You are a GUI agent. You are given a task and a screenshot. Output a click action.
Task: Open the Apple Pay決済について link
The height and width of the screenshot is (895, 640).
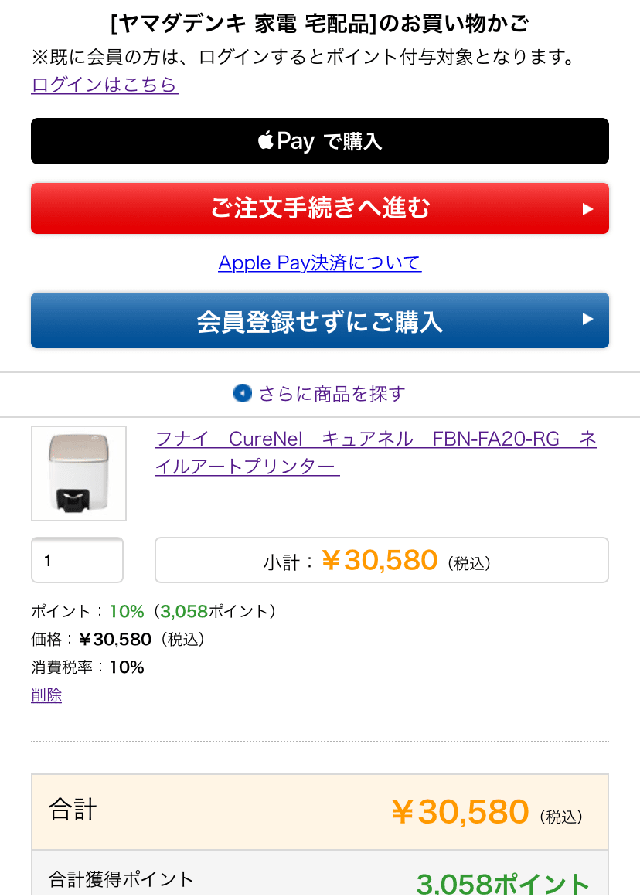[320, 263]
